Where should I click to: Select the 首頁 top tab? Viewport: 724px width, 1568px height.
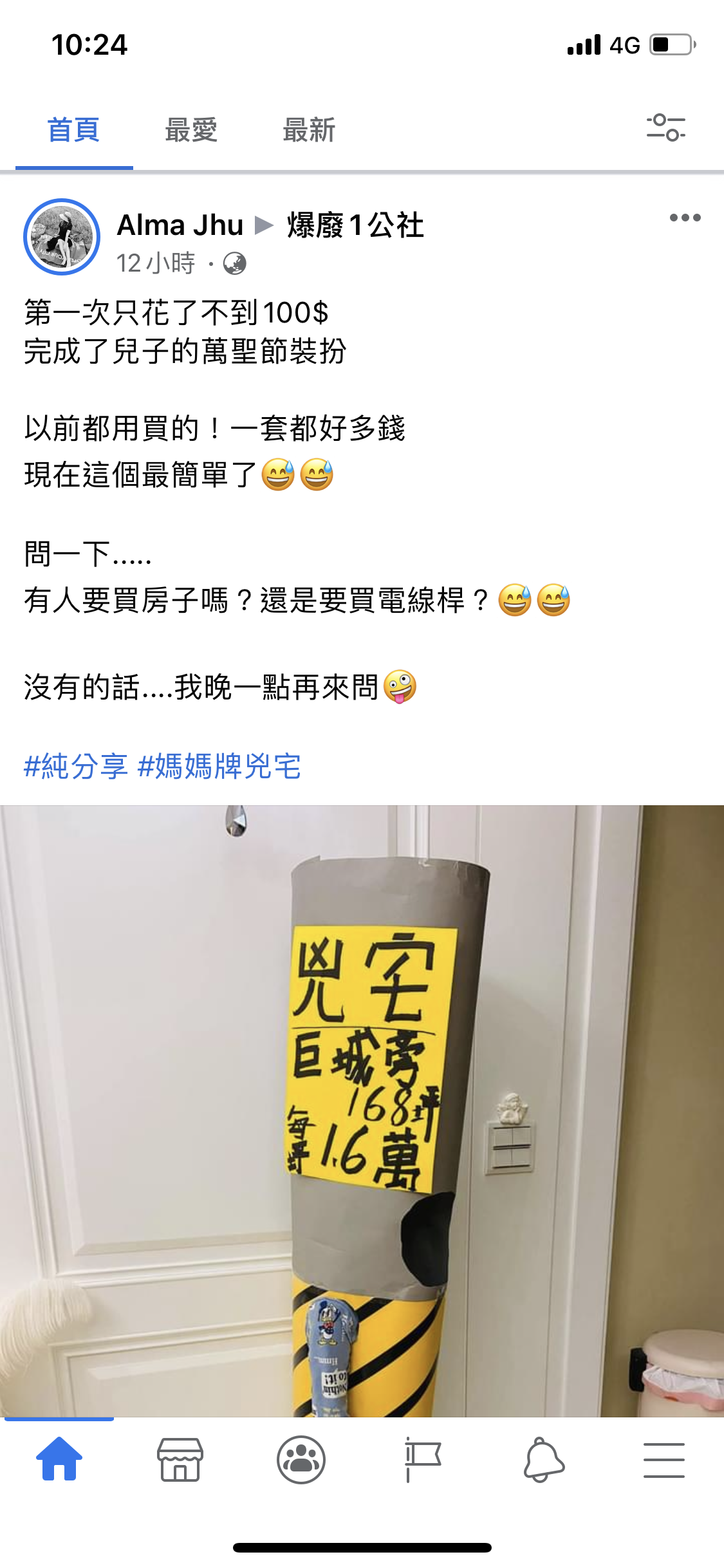tap(73, 130)
